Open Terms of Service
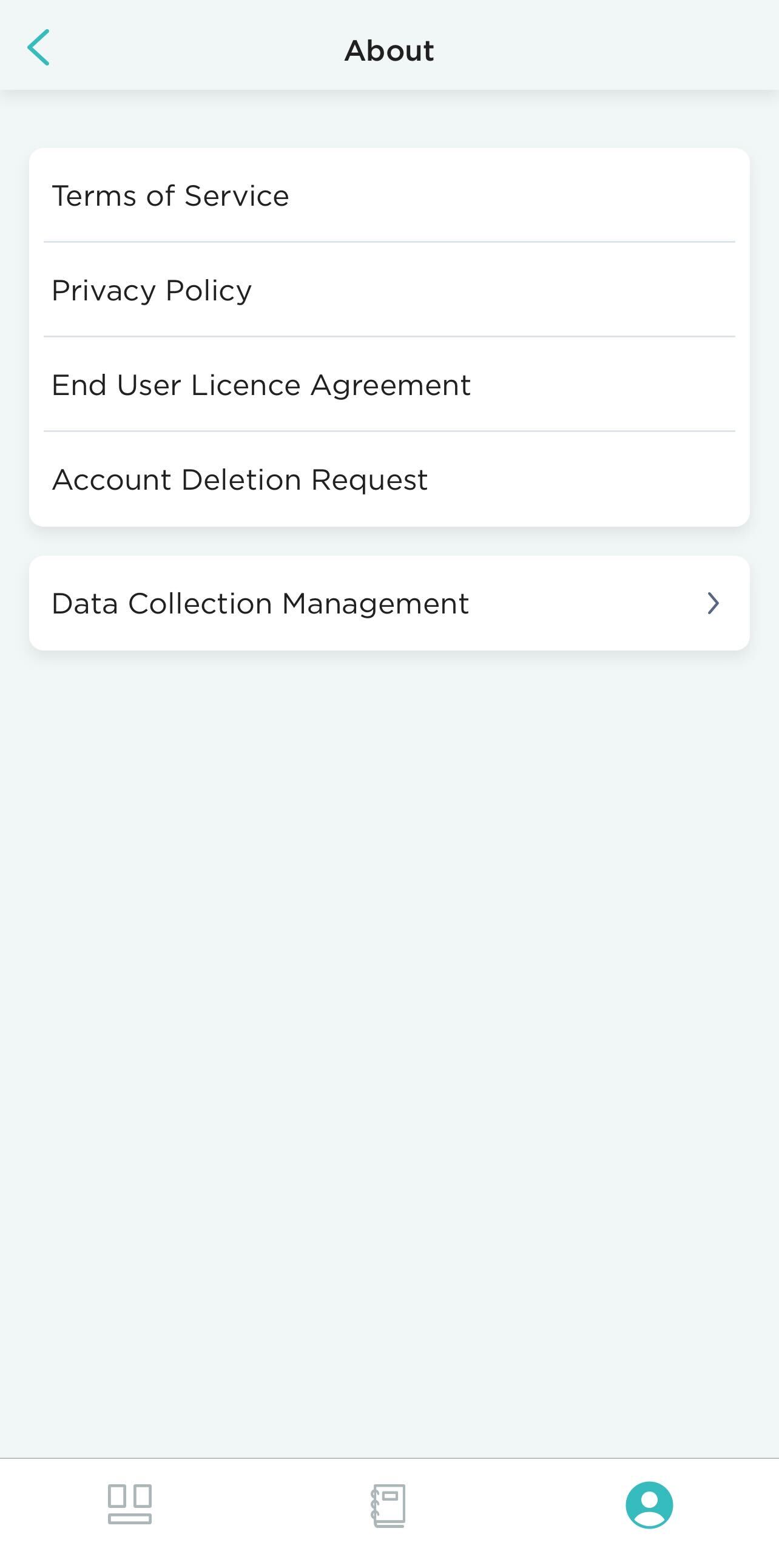This screenshot has height=1568, width=779. [389, 195]
